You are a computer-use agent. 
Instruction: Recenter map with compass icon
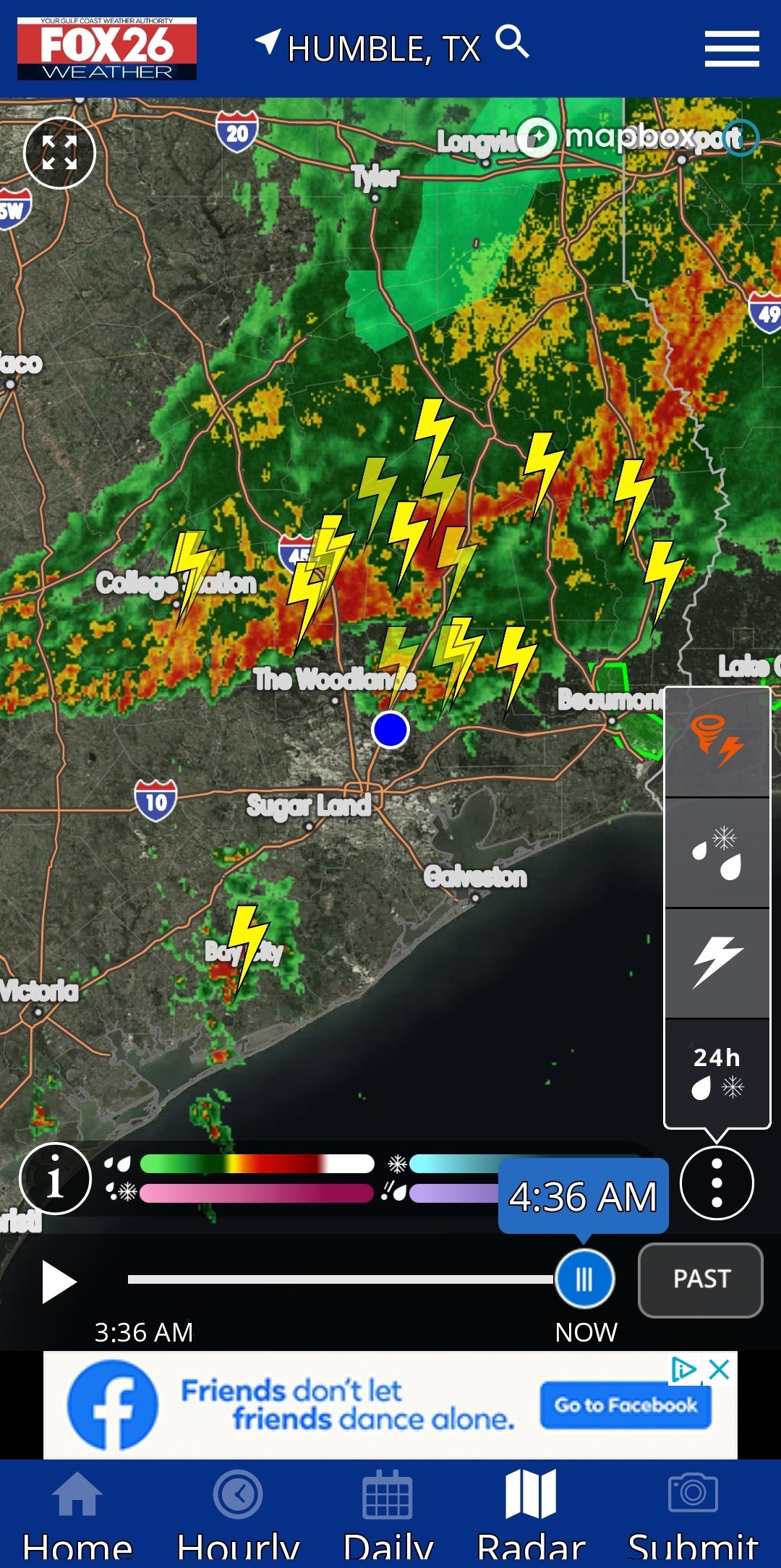[537, 137]
